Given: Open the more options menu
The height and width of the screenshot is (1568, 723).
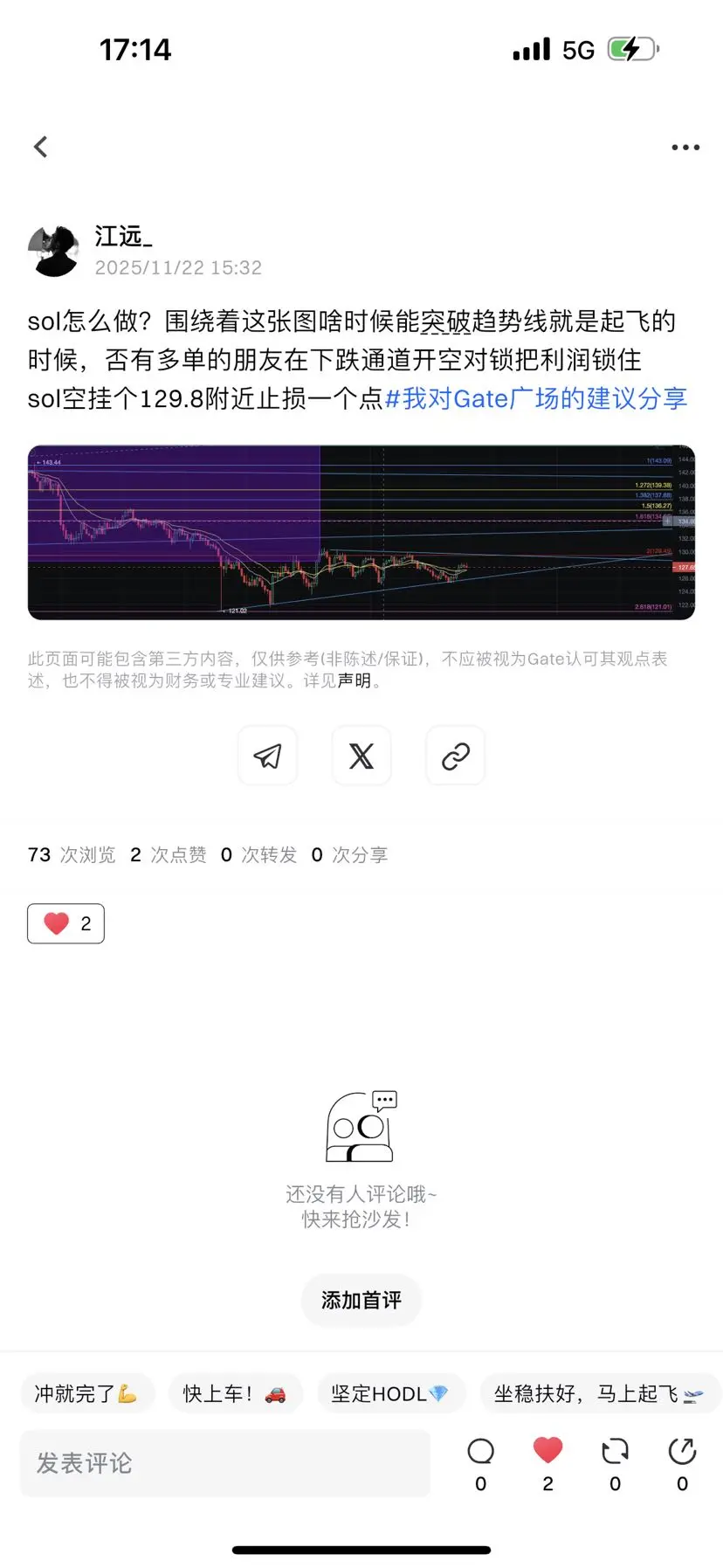Looking at the screenshot, I should 685,146.
